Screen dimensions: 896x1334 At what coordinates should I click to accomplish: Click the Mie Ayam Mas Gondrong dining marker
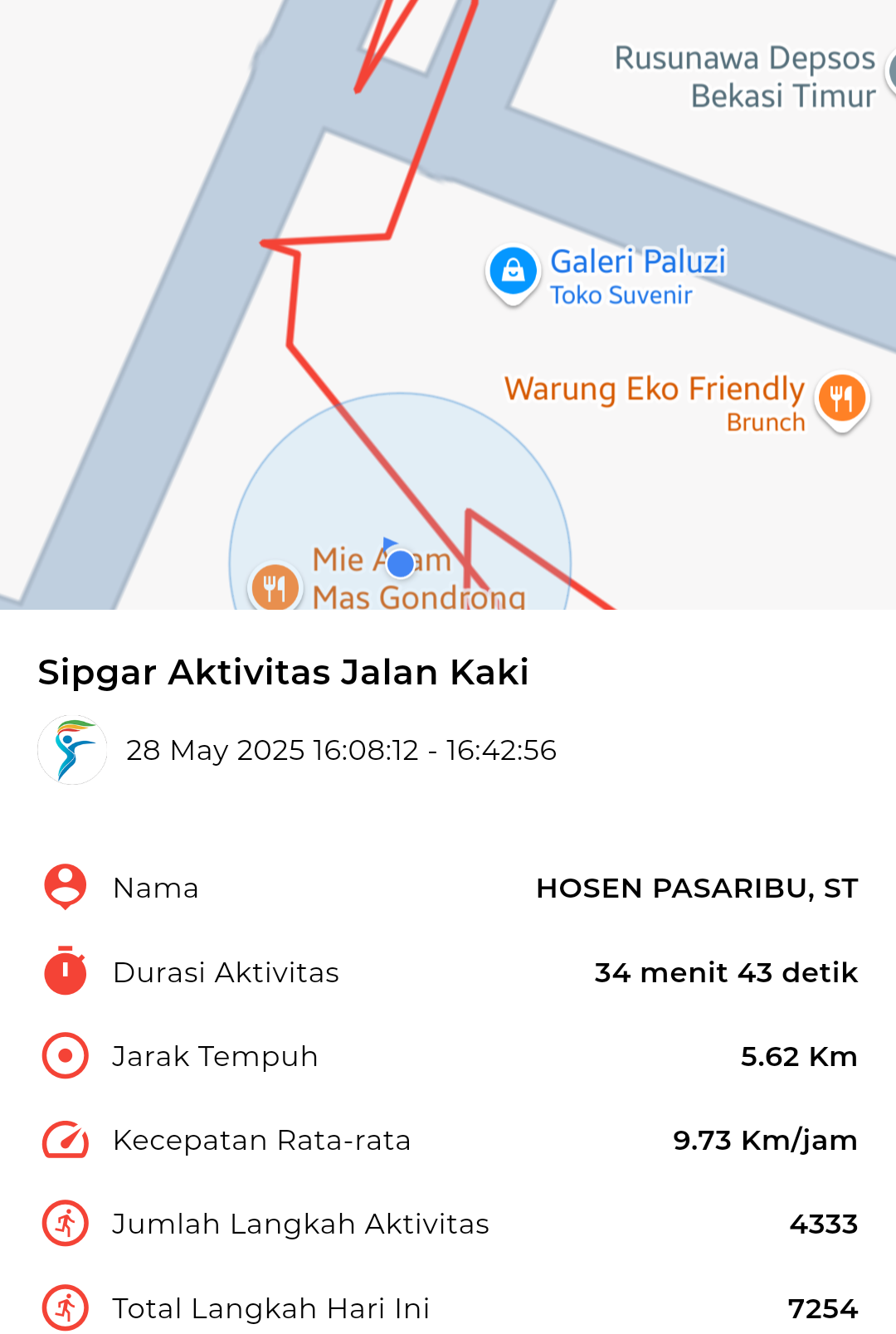276,586
